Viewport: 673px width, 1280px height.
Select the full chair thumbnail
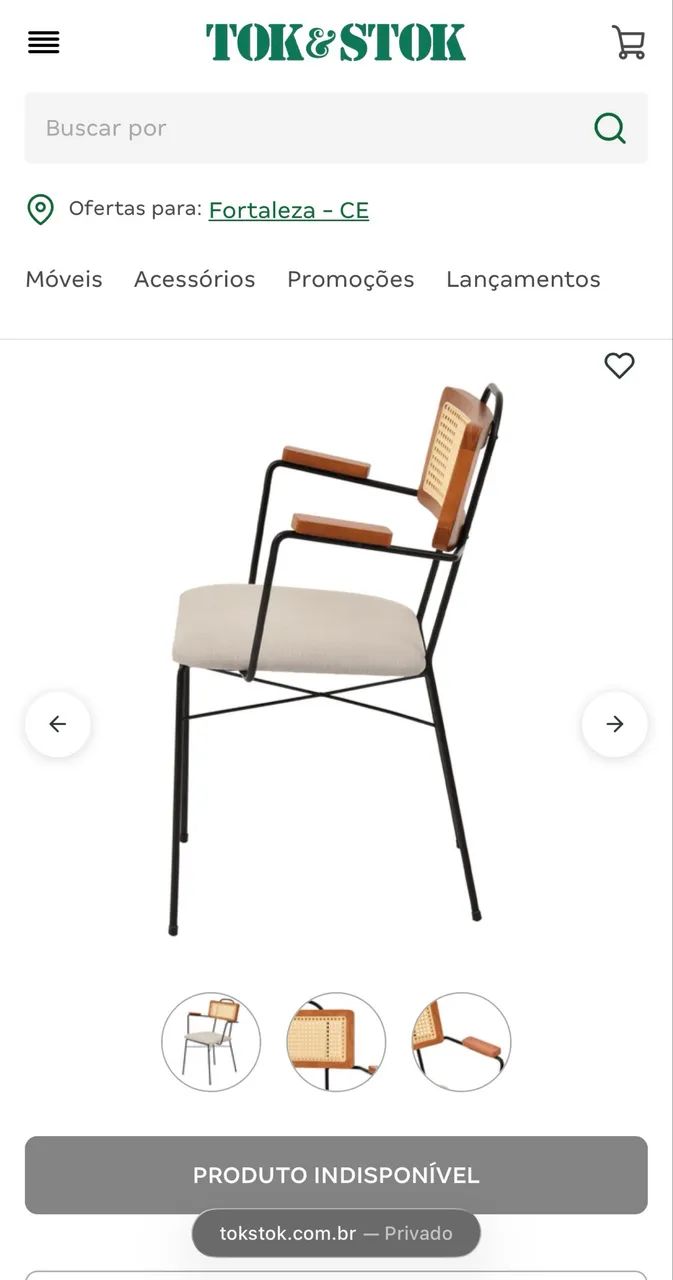[211, 1042]
